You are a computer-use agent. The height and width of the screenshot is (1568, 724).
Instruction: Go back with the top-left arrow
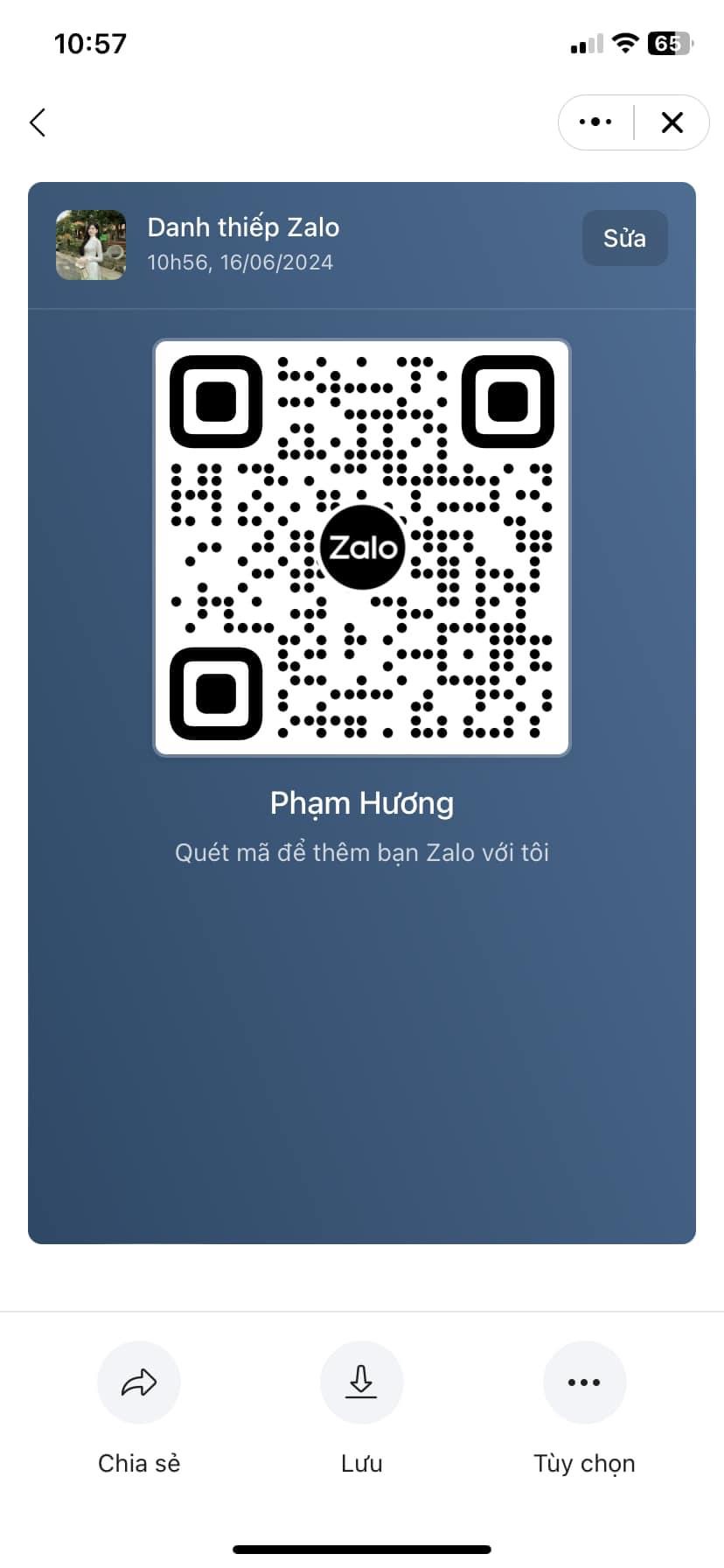[38, 122]
